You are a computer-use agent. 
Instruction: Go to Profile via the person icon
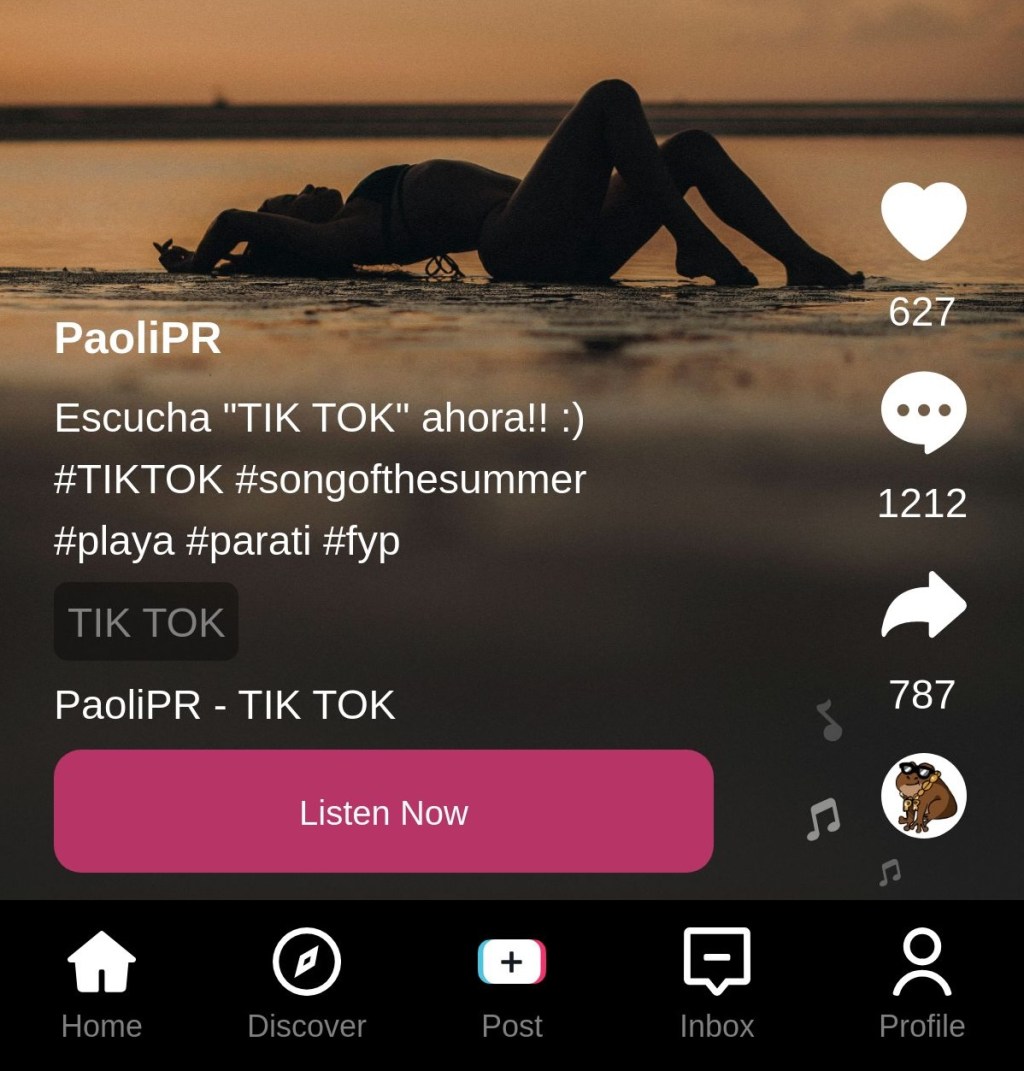pyautogui.click(x=922, y=960)
